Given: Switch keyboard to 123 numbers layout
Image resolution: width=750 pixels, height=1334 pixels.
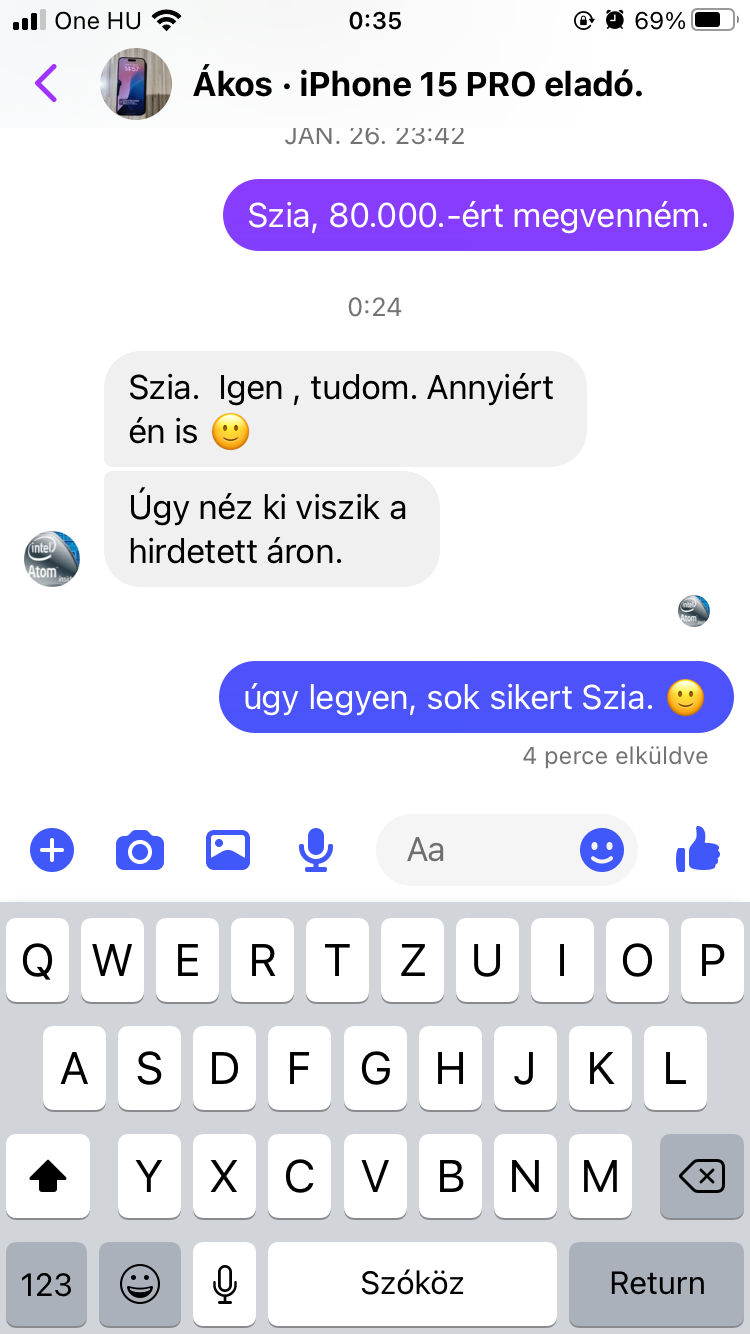Looking at the screenshot, I should click(46, 1284).
